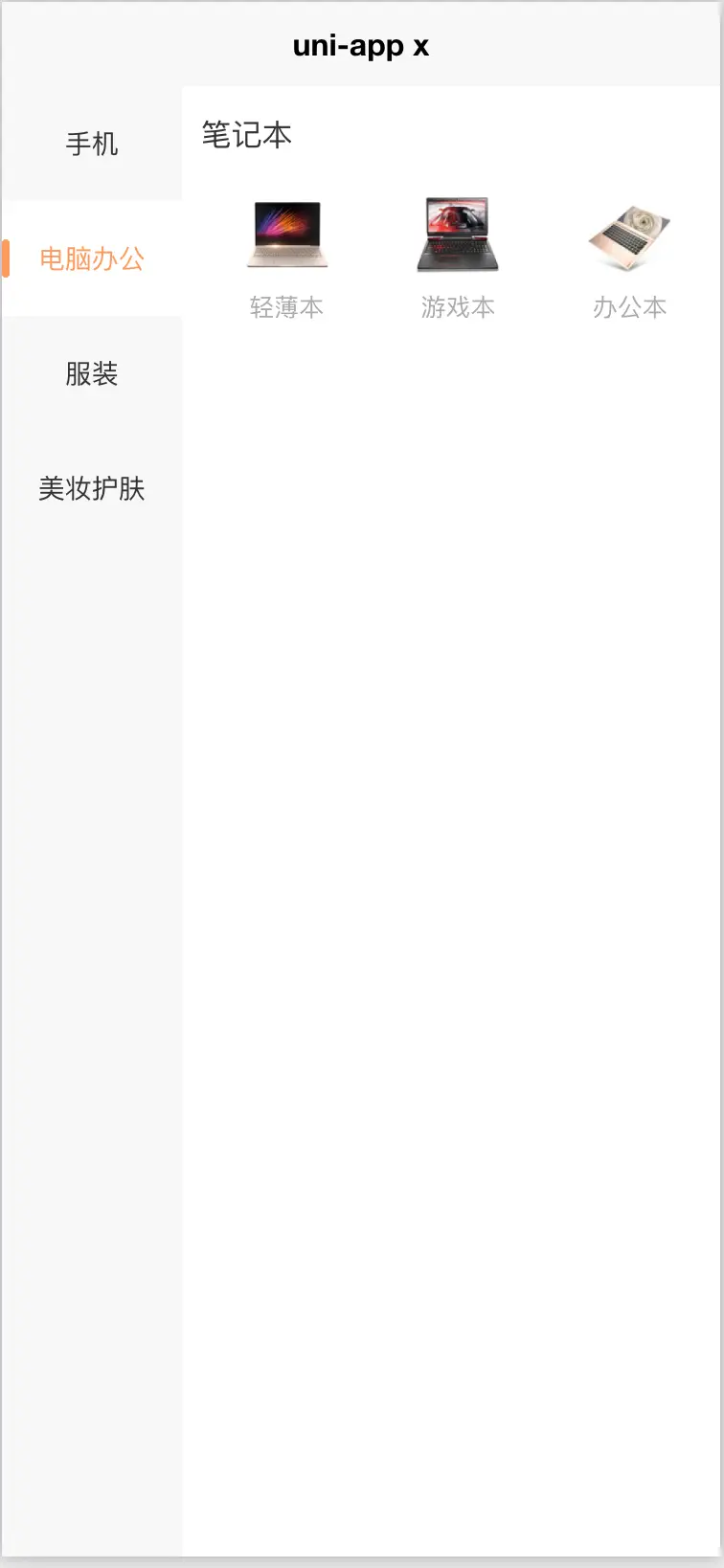Open the 服装 category
This screenshot has width=724, height=1568.
92,373
